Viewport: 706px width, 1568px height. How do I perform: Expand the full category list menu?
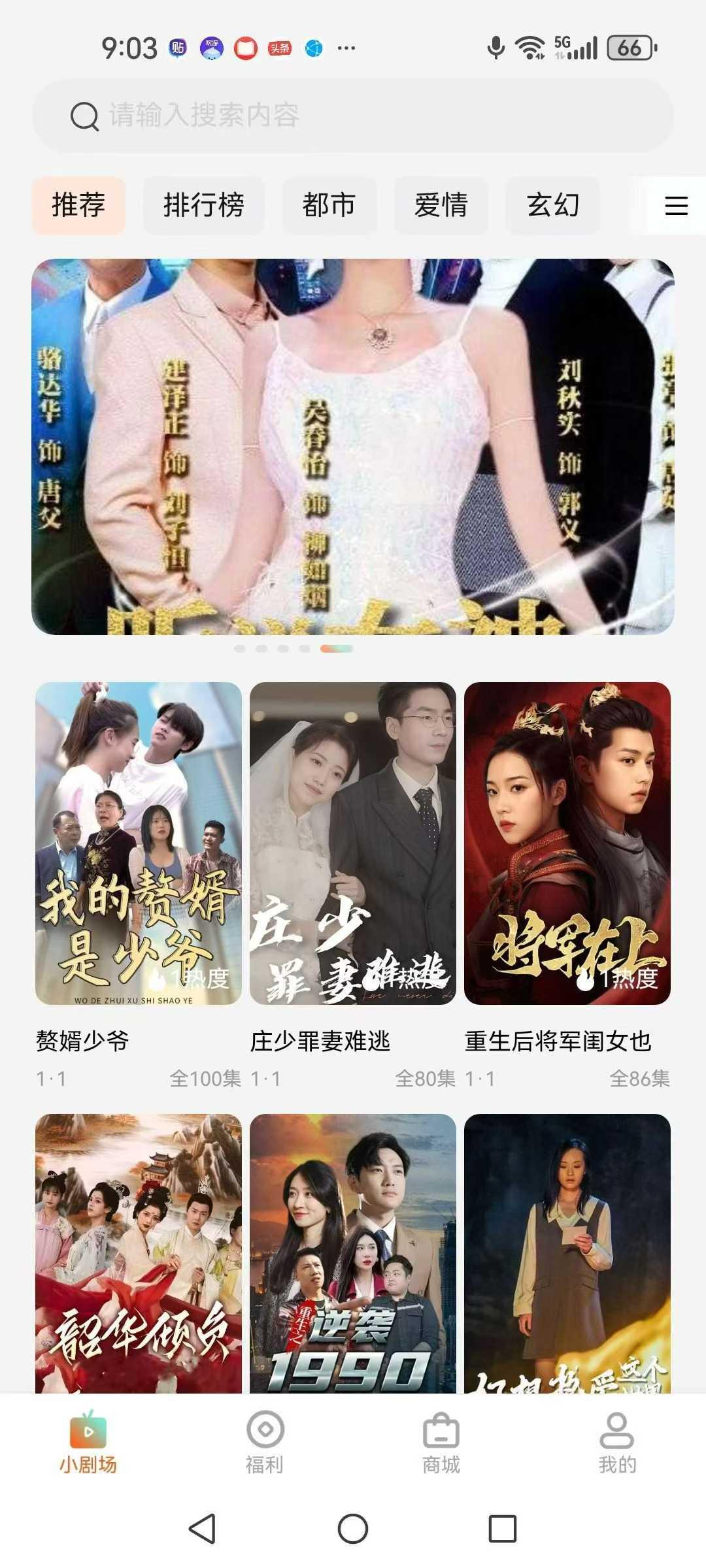(x=676, y=206)
